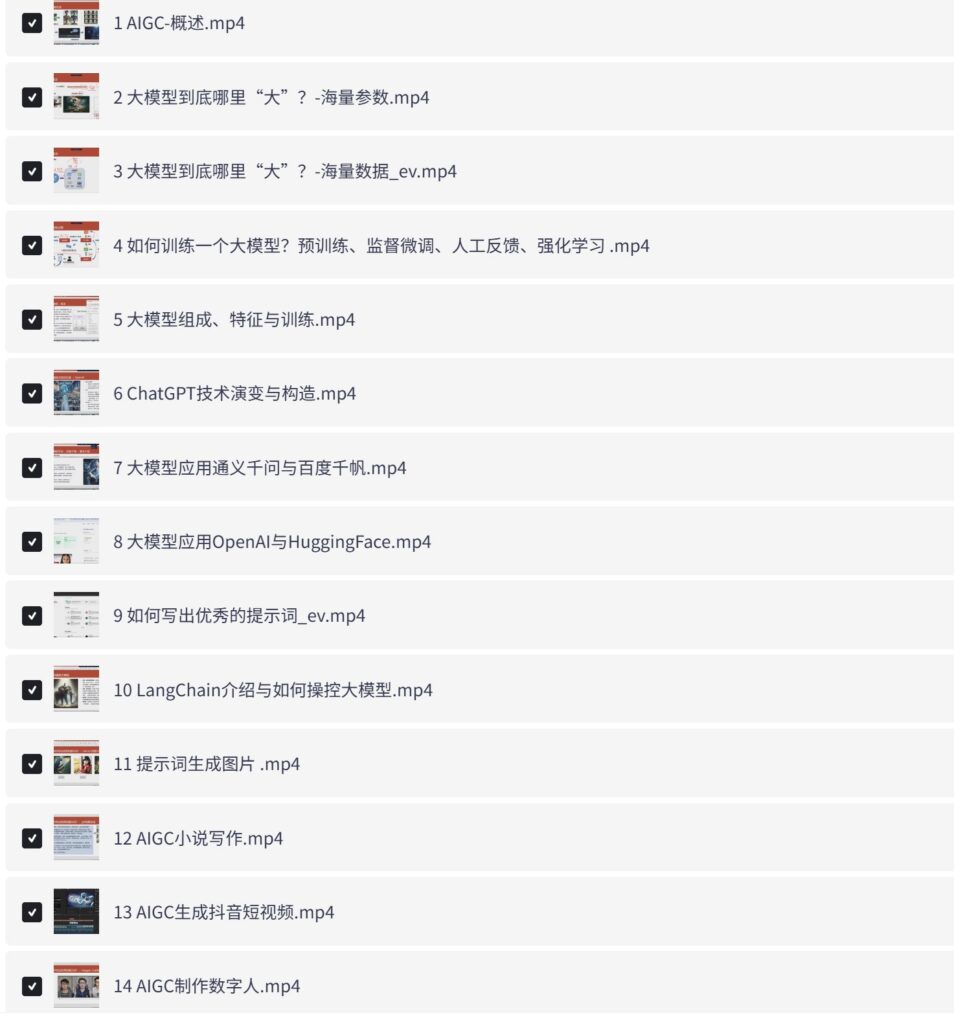Image resolution: width=954 pixels, height=1024 pixels.
Task: Deselect 11 提示词生成图片 .mp4 checkbox
Action: tap(32, 763)
